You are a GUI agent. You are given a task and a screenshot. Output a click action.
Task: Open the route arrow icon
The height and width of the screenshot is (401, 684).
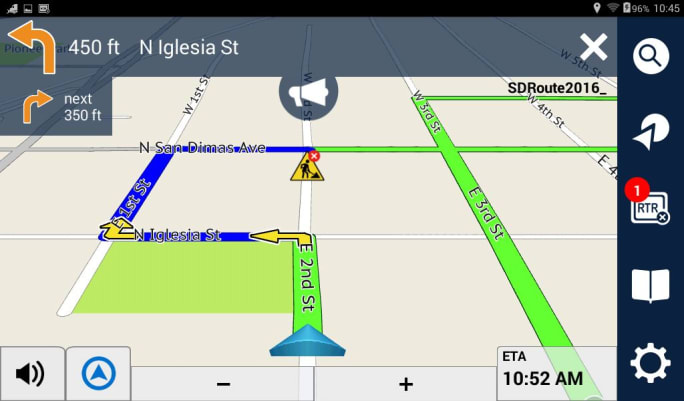651,132
